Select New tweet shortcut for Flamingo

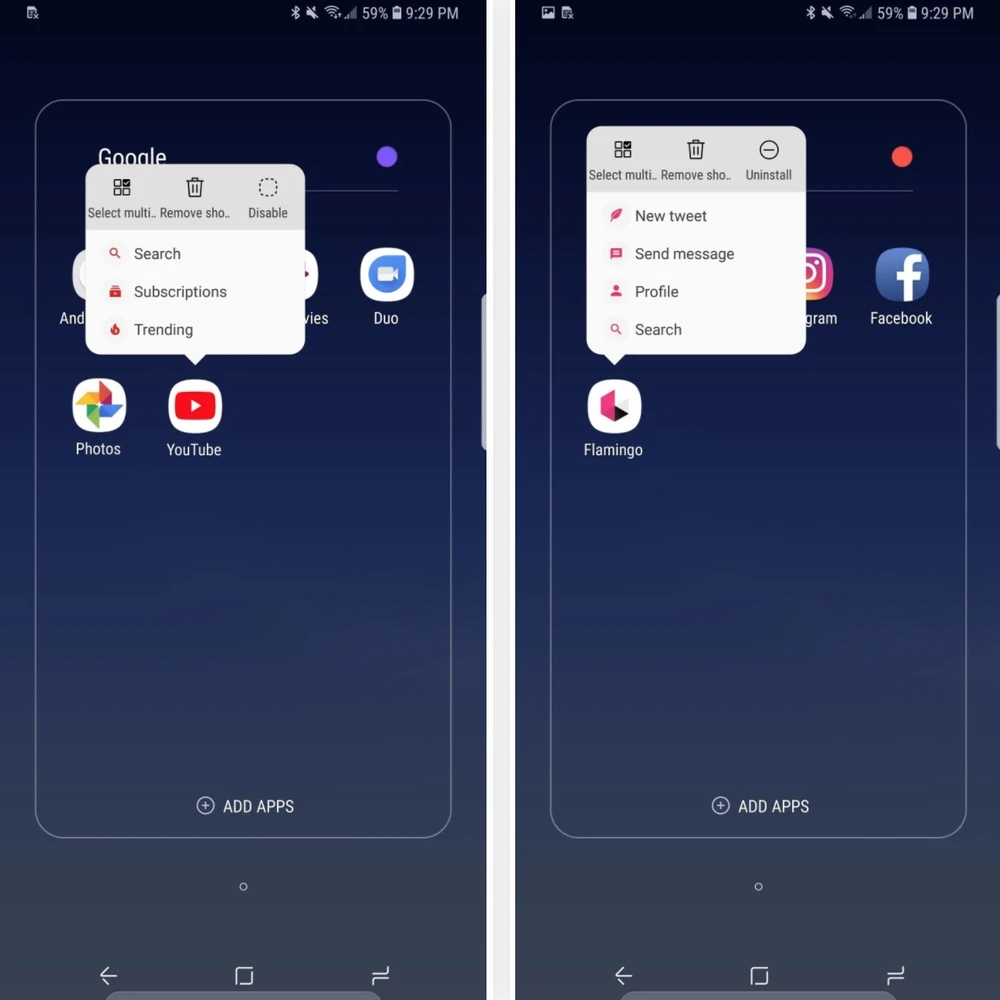click(x=670, y=216)
